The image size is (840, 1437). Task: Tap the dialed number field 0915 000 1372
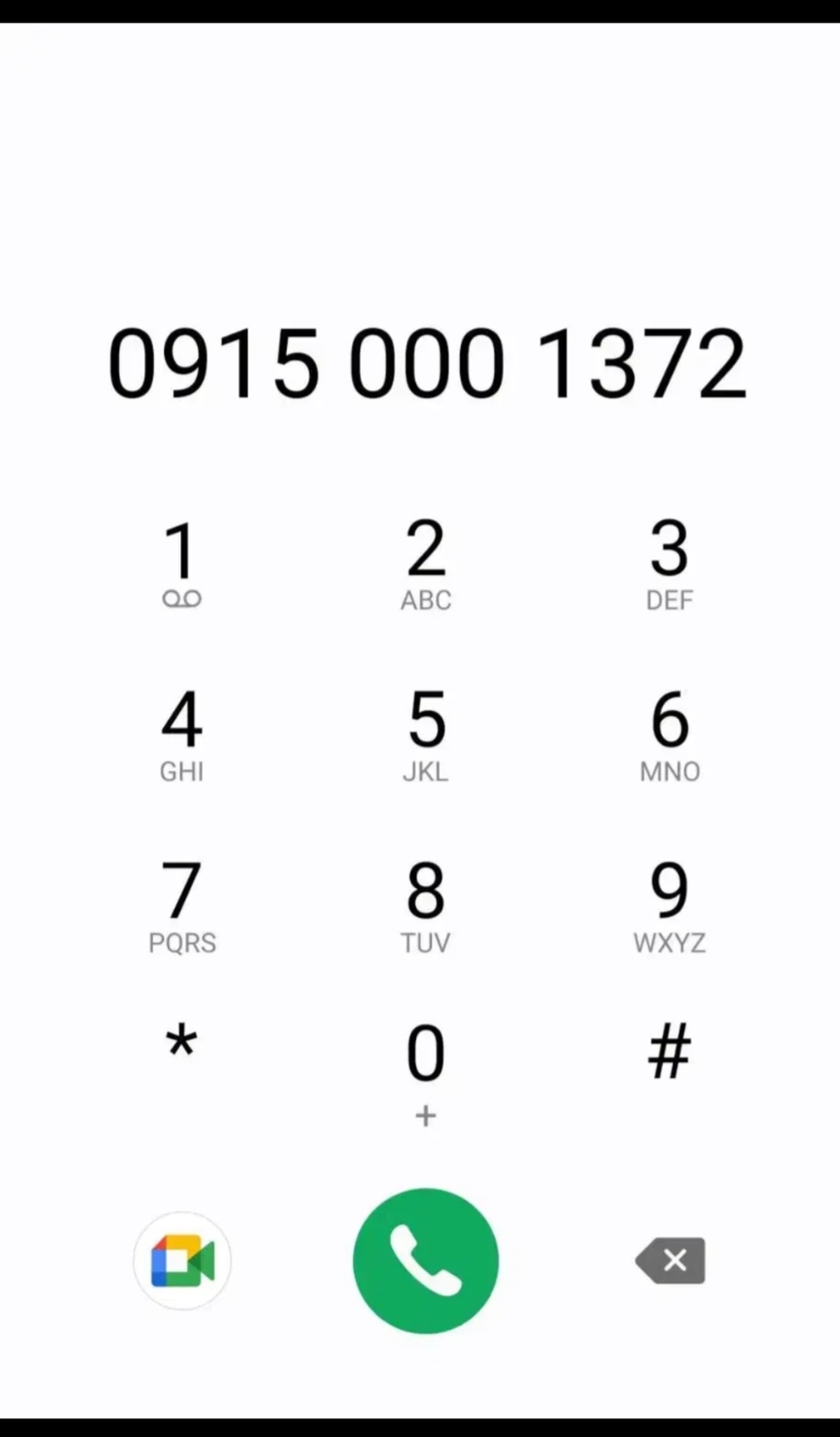coord(427,364)
